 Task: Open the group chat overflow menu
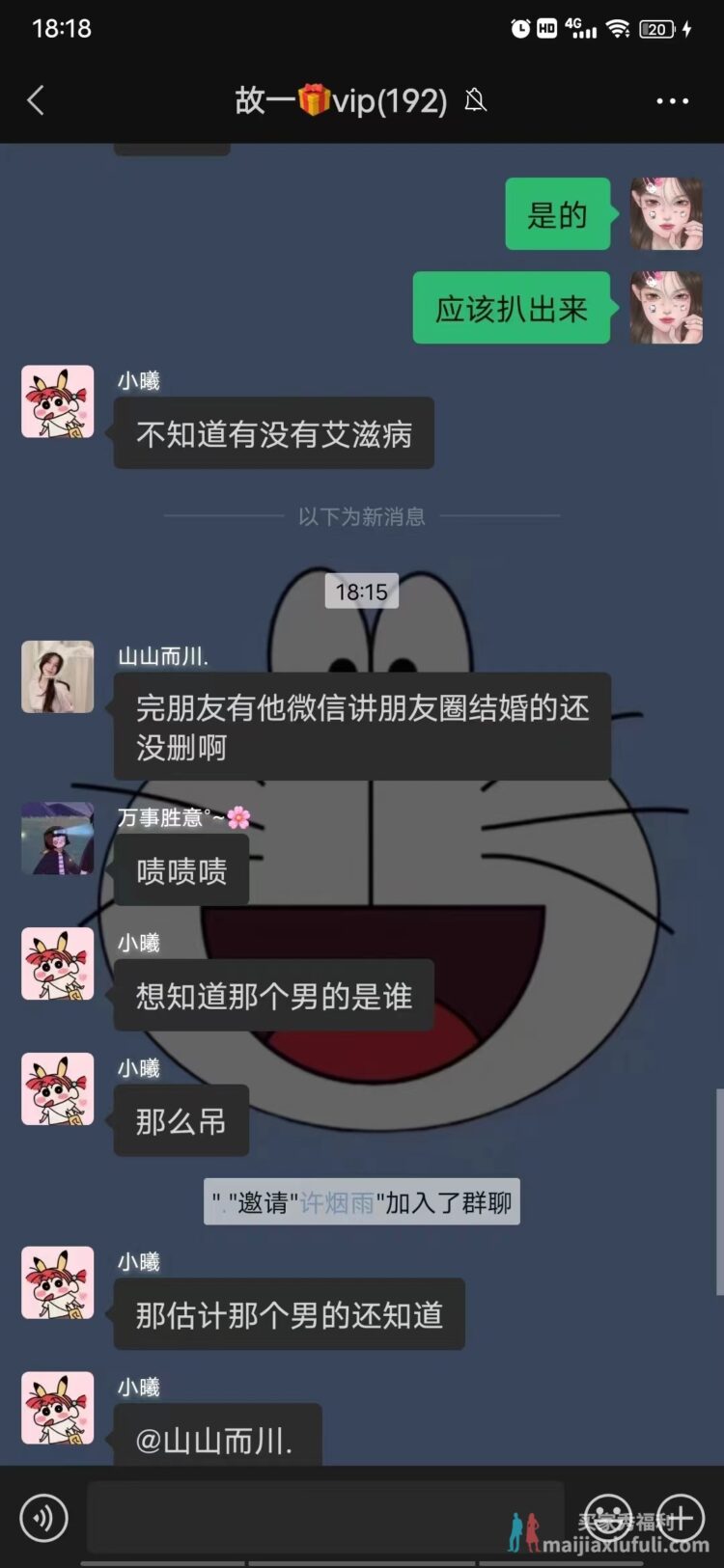672,100
